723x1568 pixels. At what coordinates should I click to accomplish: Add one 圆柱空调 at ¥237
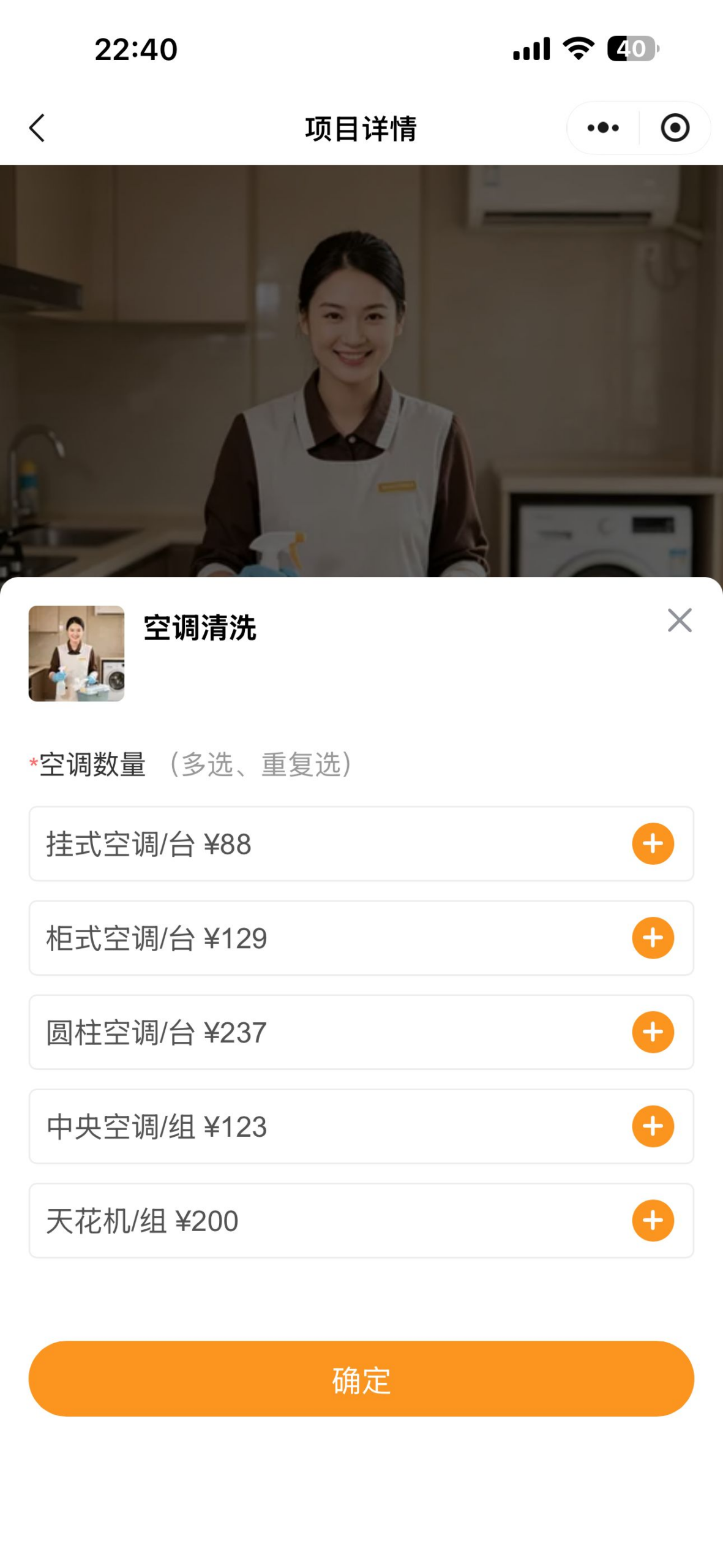[653, 1032]
